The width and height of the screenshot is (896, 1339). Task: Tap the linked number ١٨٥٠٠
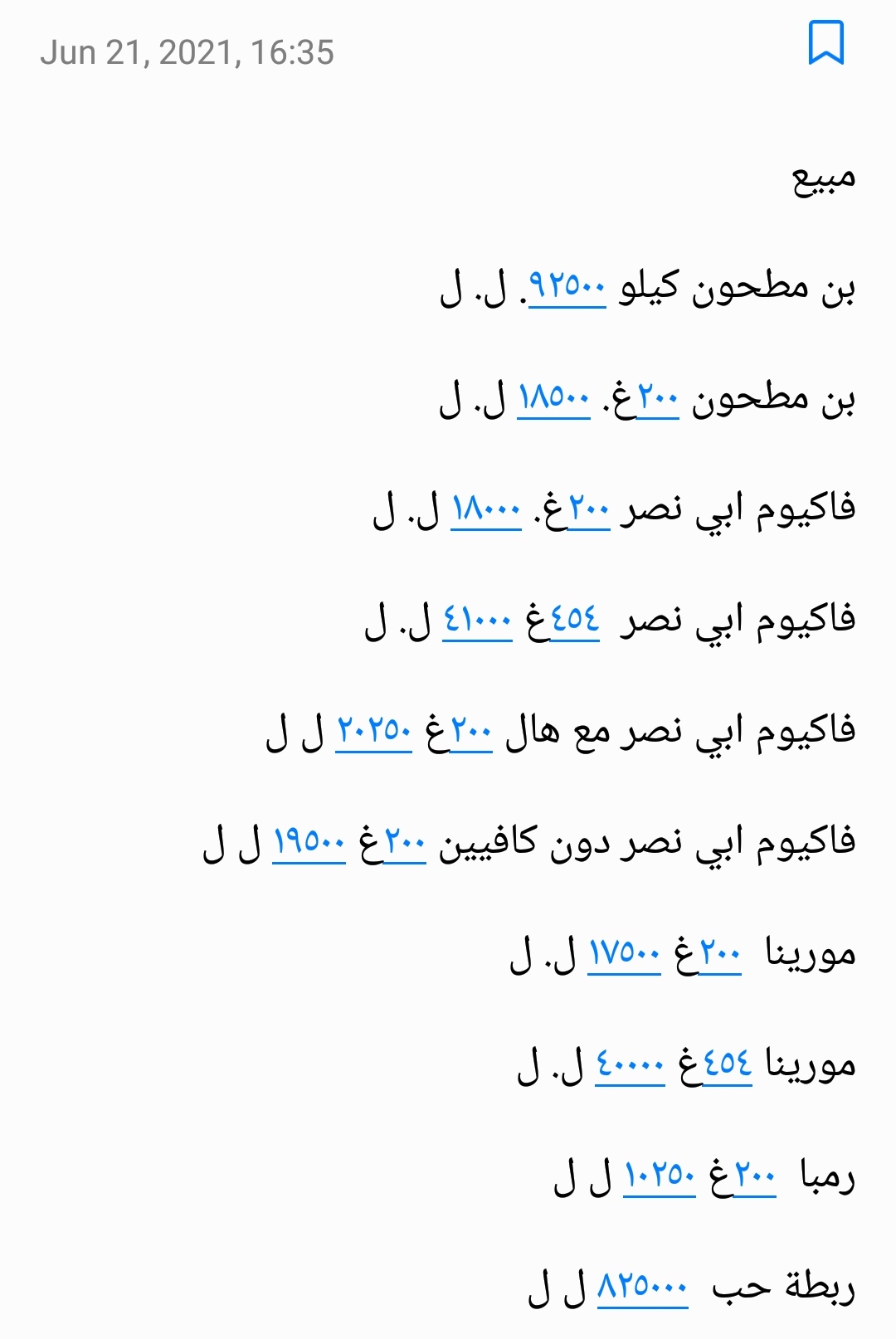point(553,398)
